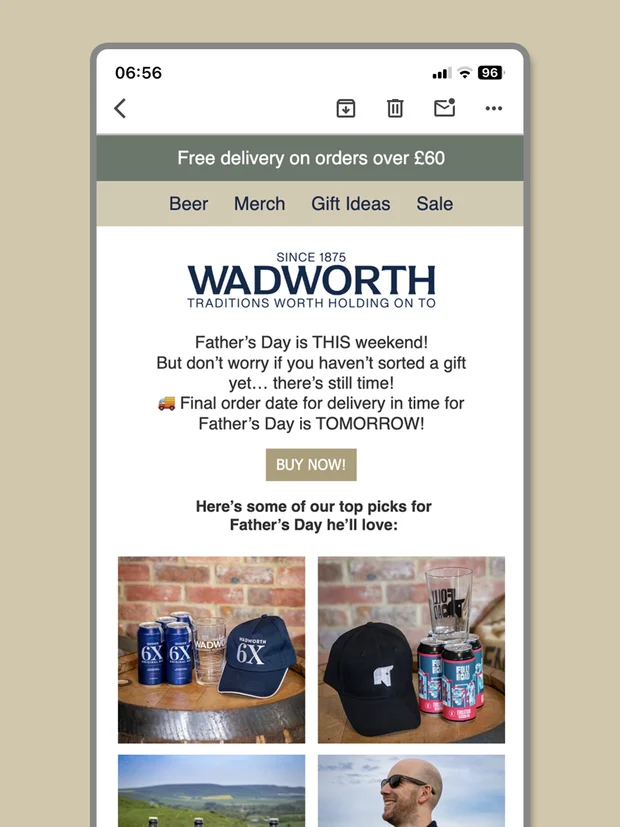Open the free delivery banner
This screenshot has width=620, height=827.
[310, 158]
